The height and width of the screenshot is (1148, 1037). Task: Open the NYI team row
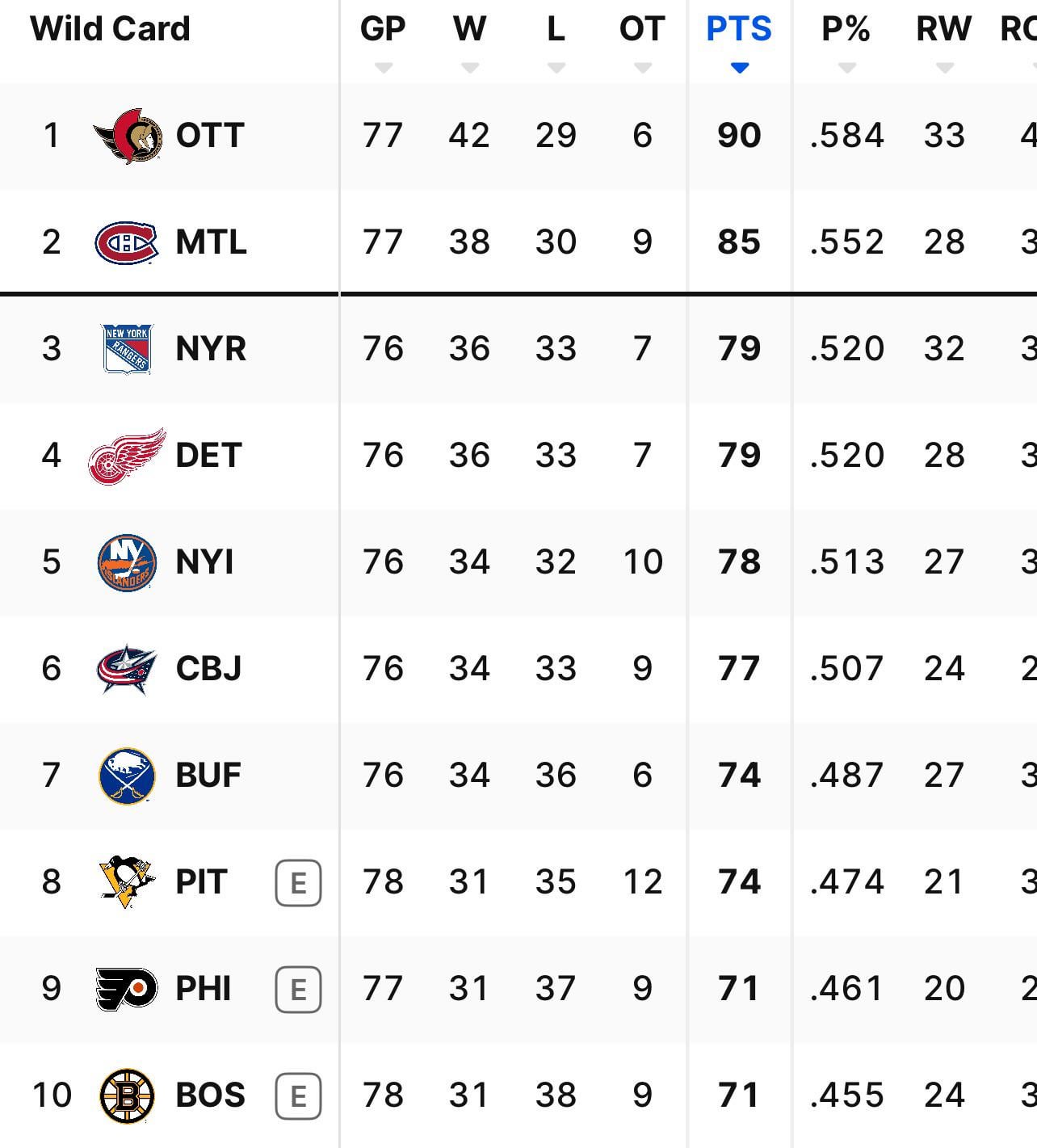205,562
